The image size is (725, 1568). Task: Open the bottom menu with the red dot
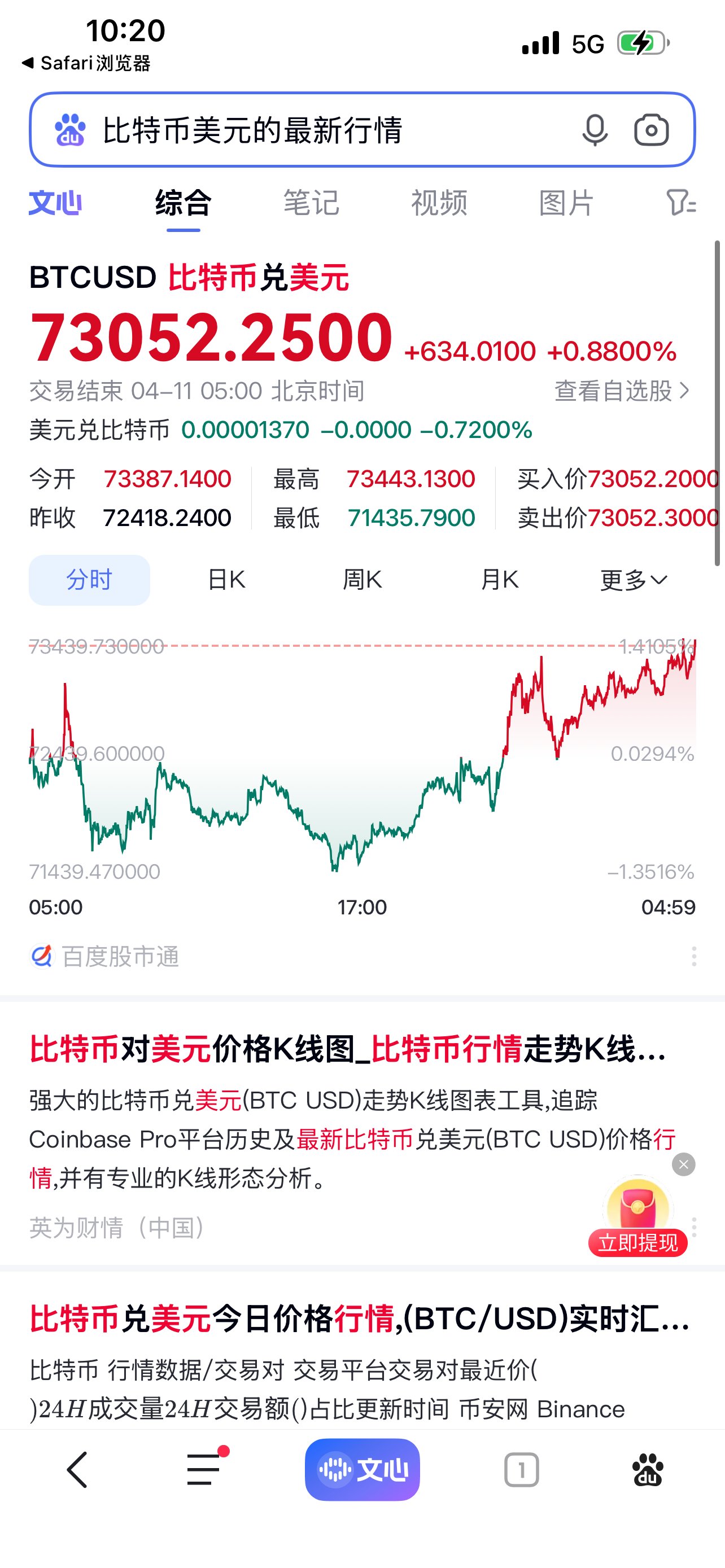(x=204, y=1470)
